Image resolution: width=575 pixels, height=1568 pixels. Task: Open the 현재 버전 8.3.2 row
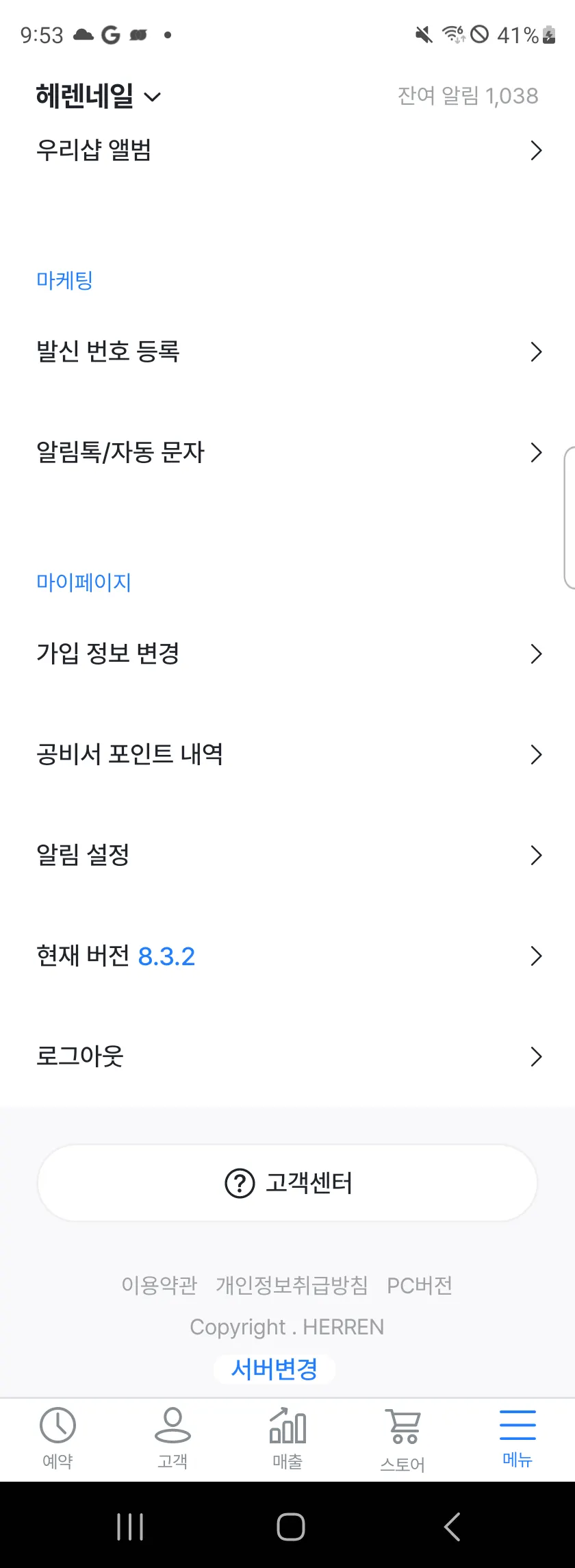point(287,956)
